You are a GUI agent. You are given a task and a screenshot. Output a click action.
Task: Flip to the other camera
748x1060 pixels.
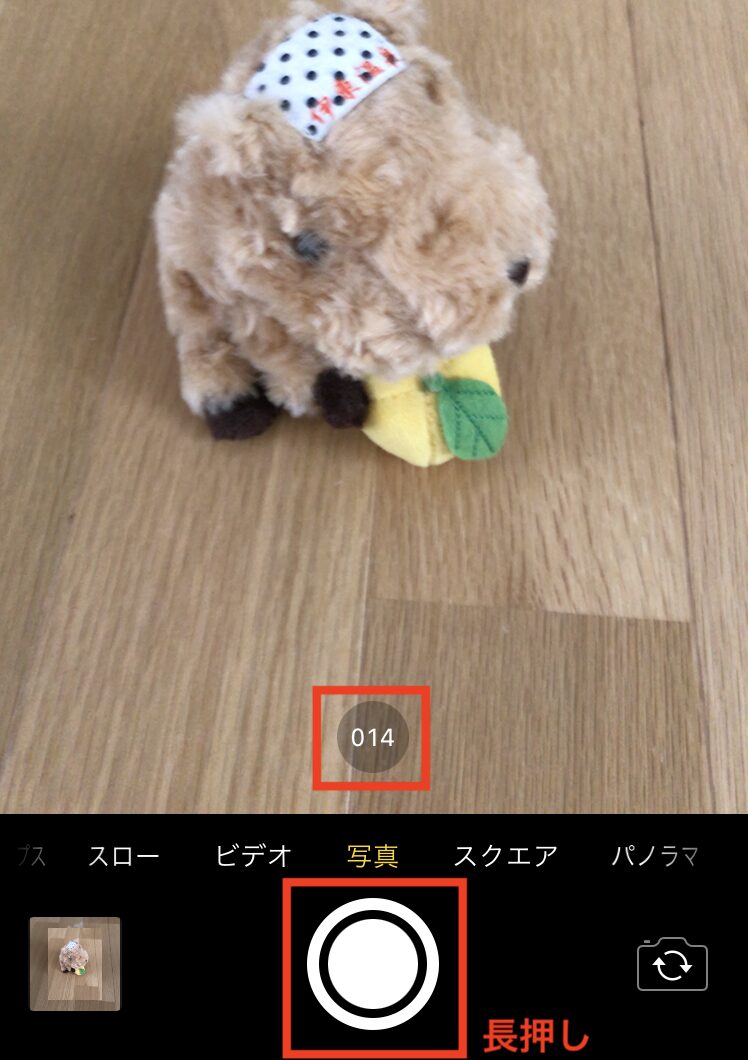pos(672,964)
